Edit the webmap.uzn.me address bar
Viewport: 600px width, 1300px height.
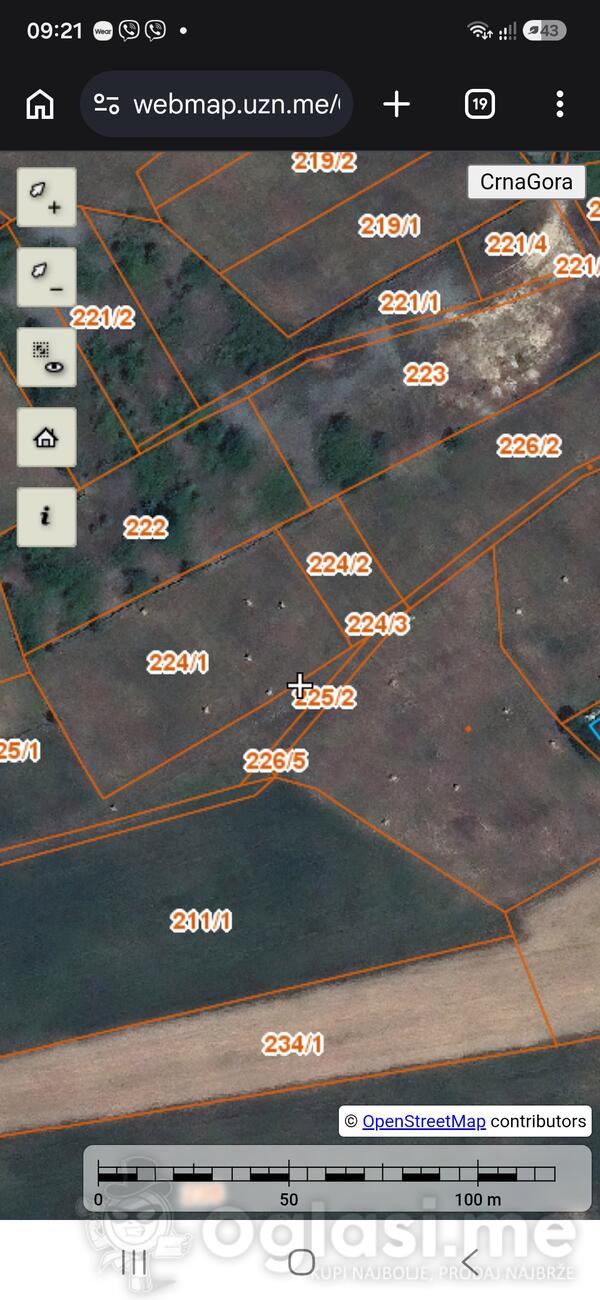click(216, 104)
